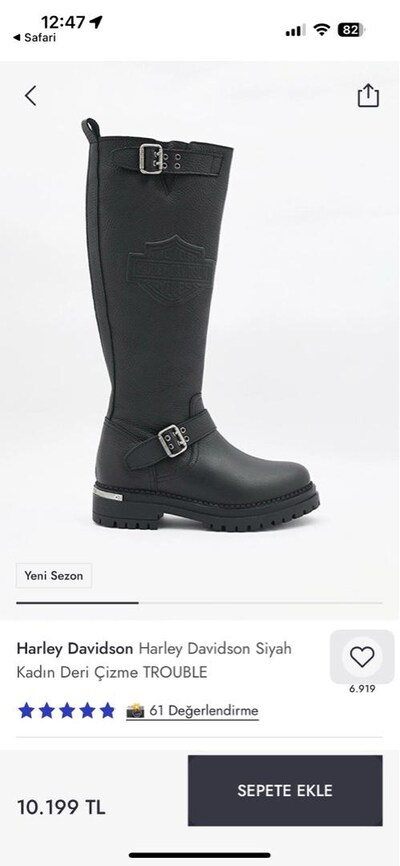The height and width of the screenshot is (866, 400).
Task: Tap the SEPETE EKLE button
Action: point(285,790)
